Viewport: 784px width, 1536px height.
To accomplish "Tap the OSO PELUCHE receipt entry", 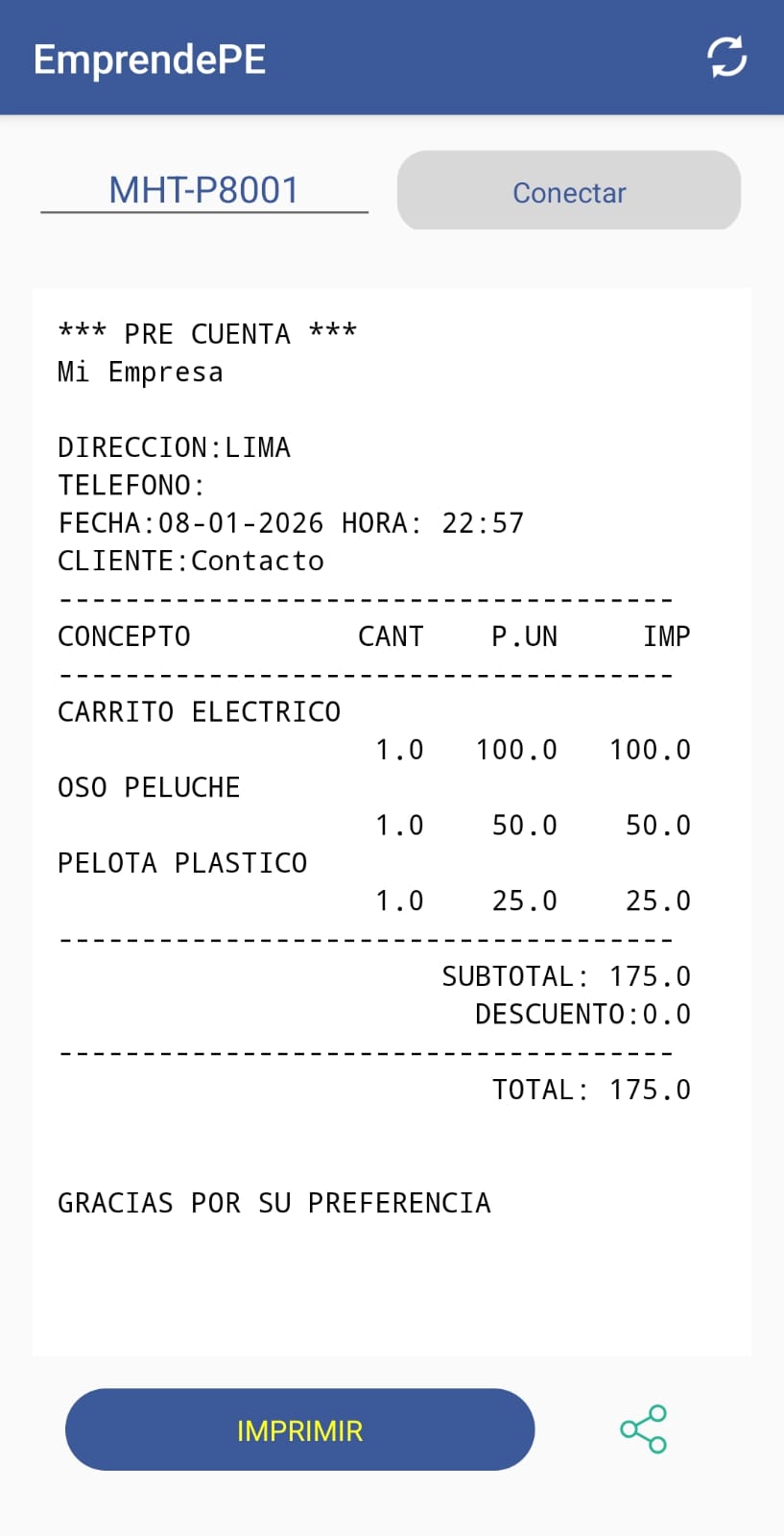I will coord(150,786).
